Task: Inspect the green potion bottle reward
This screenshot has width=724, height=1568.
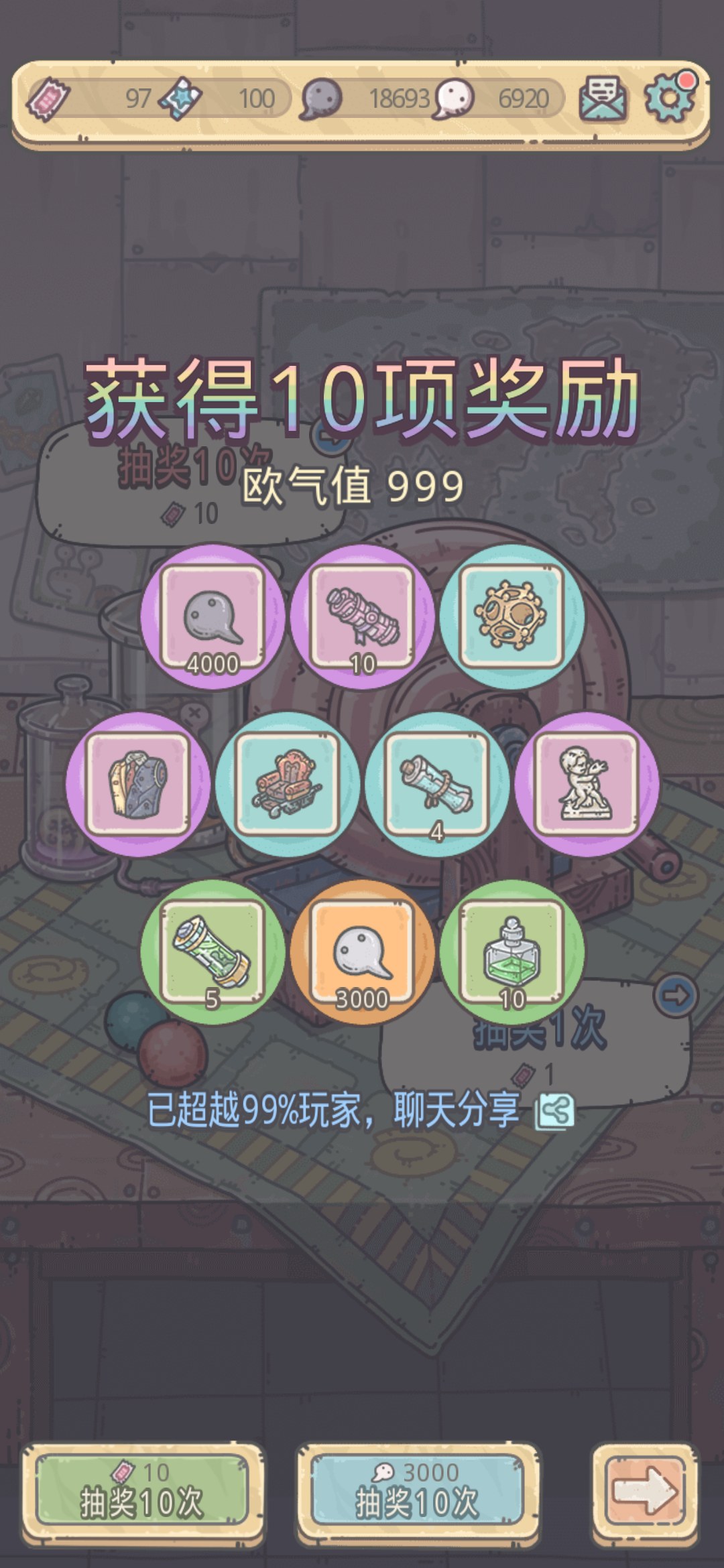Action: point(512,952)
